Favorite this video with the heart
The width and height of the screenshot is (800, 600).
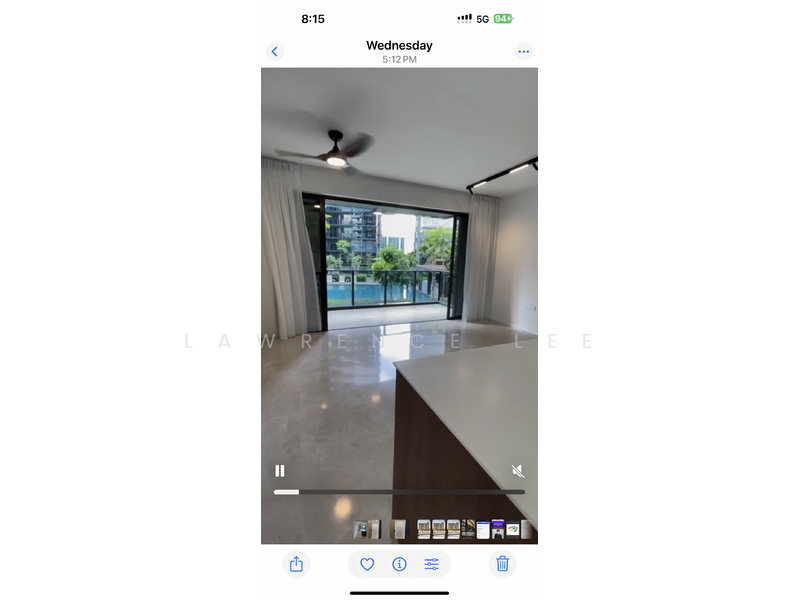click(x=367, y=564)
